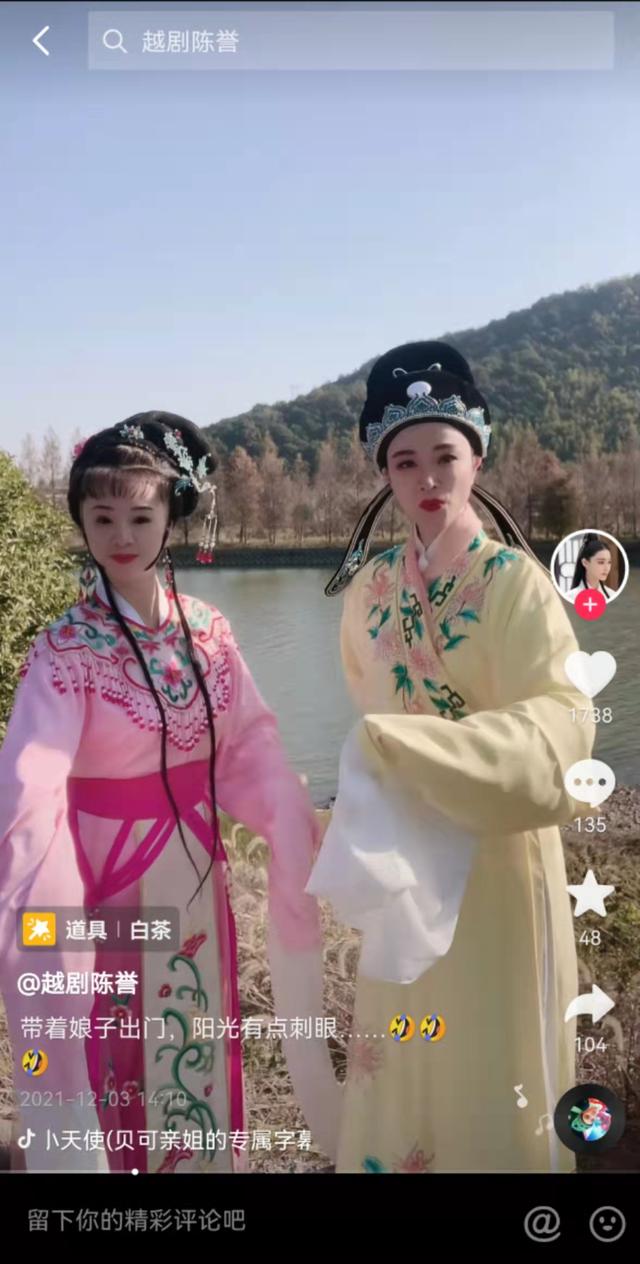This screenshot has height=1264, width=640.
Task: Like this video with the heart icon
Action: [x=590, y=675]
